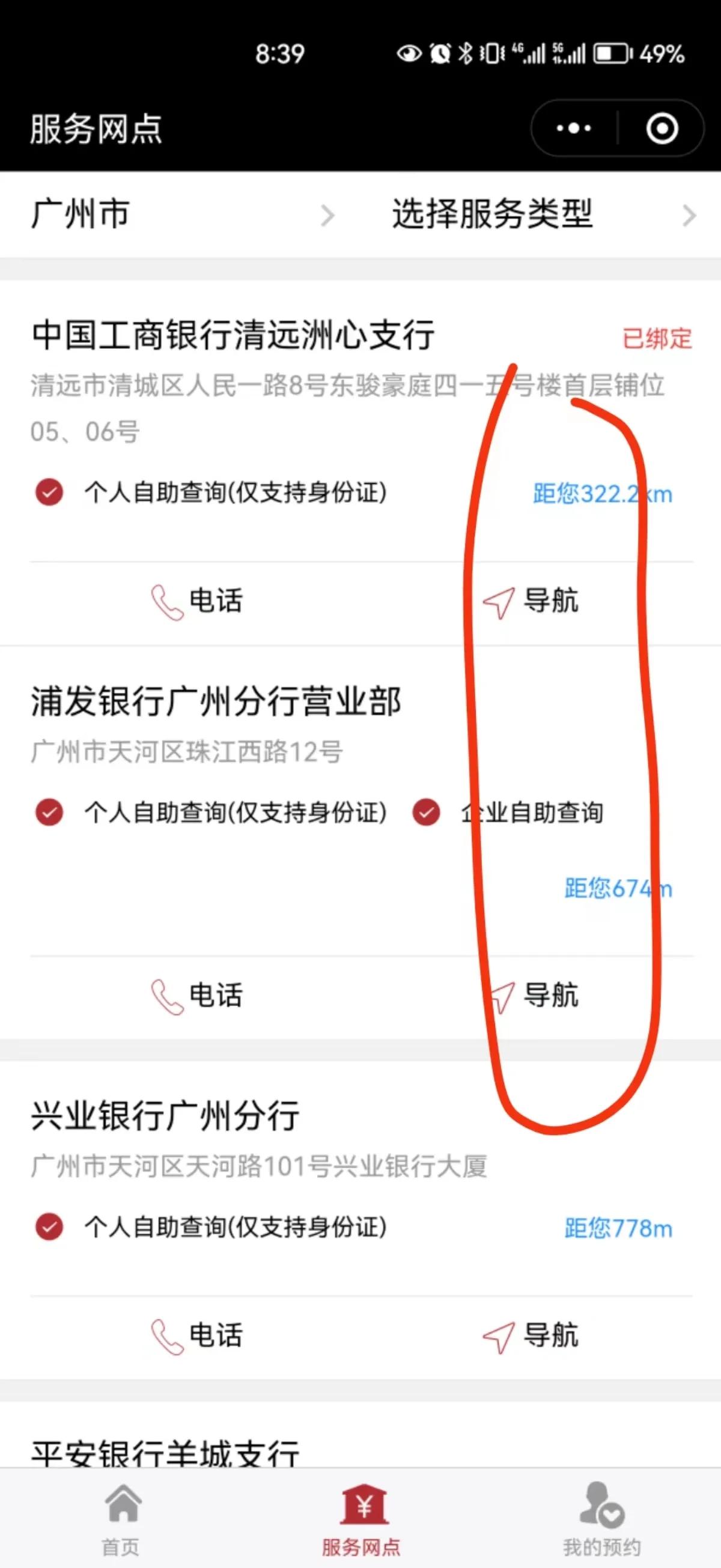Image resolution: width=721 pixels, height=1568 pixels.
Task: Open the 广州市 city selector
Action: (x=79, y=214)
